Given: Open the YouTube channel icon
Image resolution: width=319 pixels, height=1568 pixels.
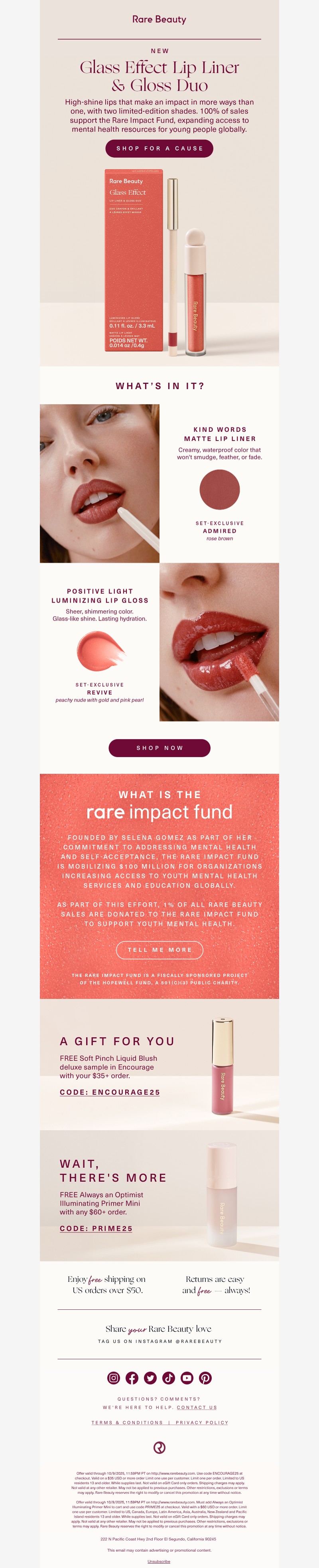Looking at the screenshot, I should [187, 1378].
